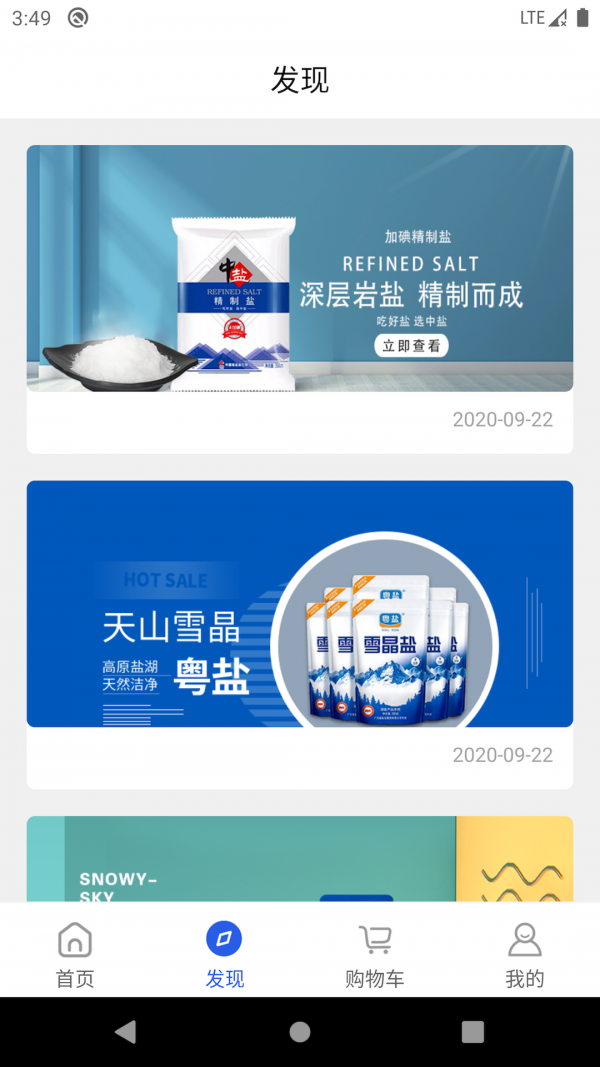The image size is (600, 1067).
Task: Open the SNOWY-SKY card
Action: pos(300,860)
